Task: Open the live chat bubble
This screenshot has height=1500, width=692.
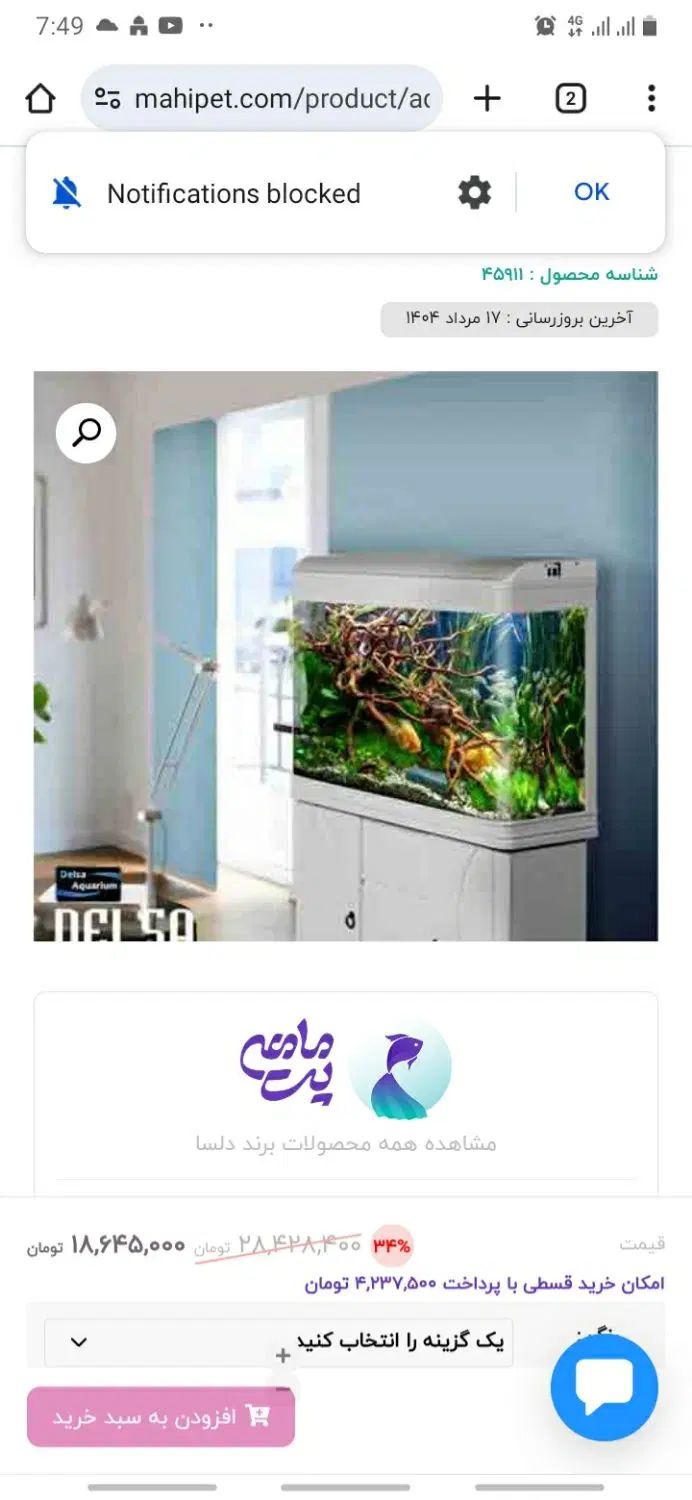Action: point(604,1387)
